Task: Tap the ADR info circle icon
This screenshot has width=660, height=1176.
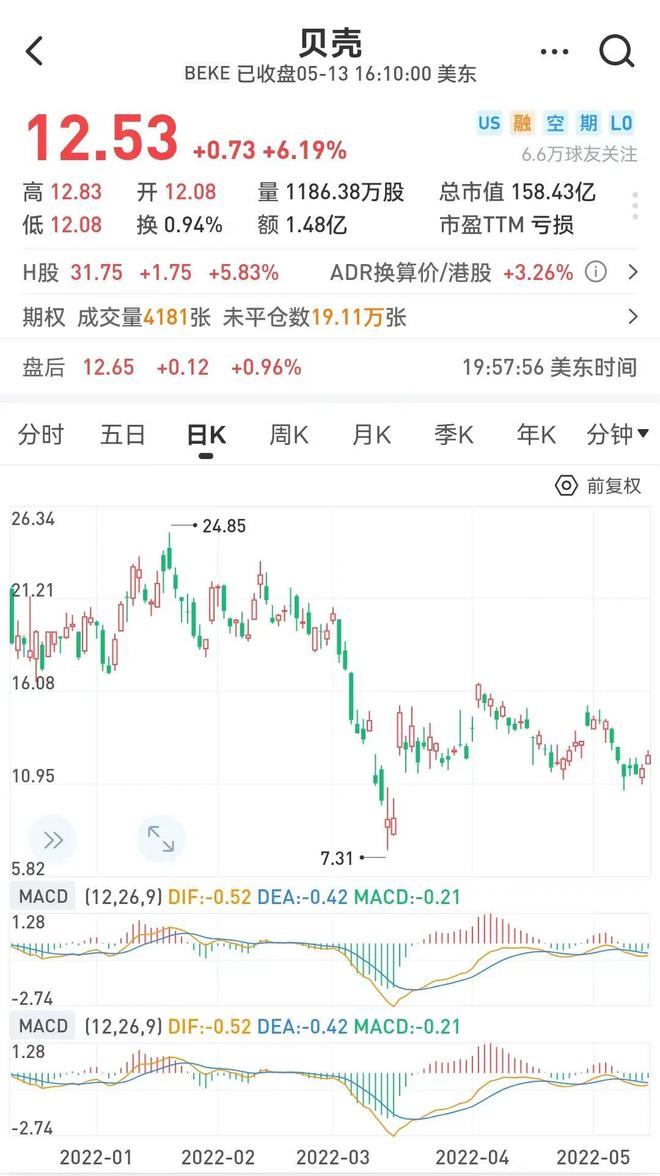Action: coord(595,272)
